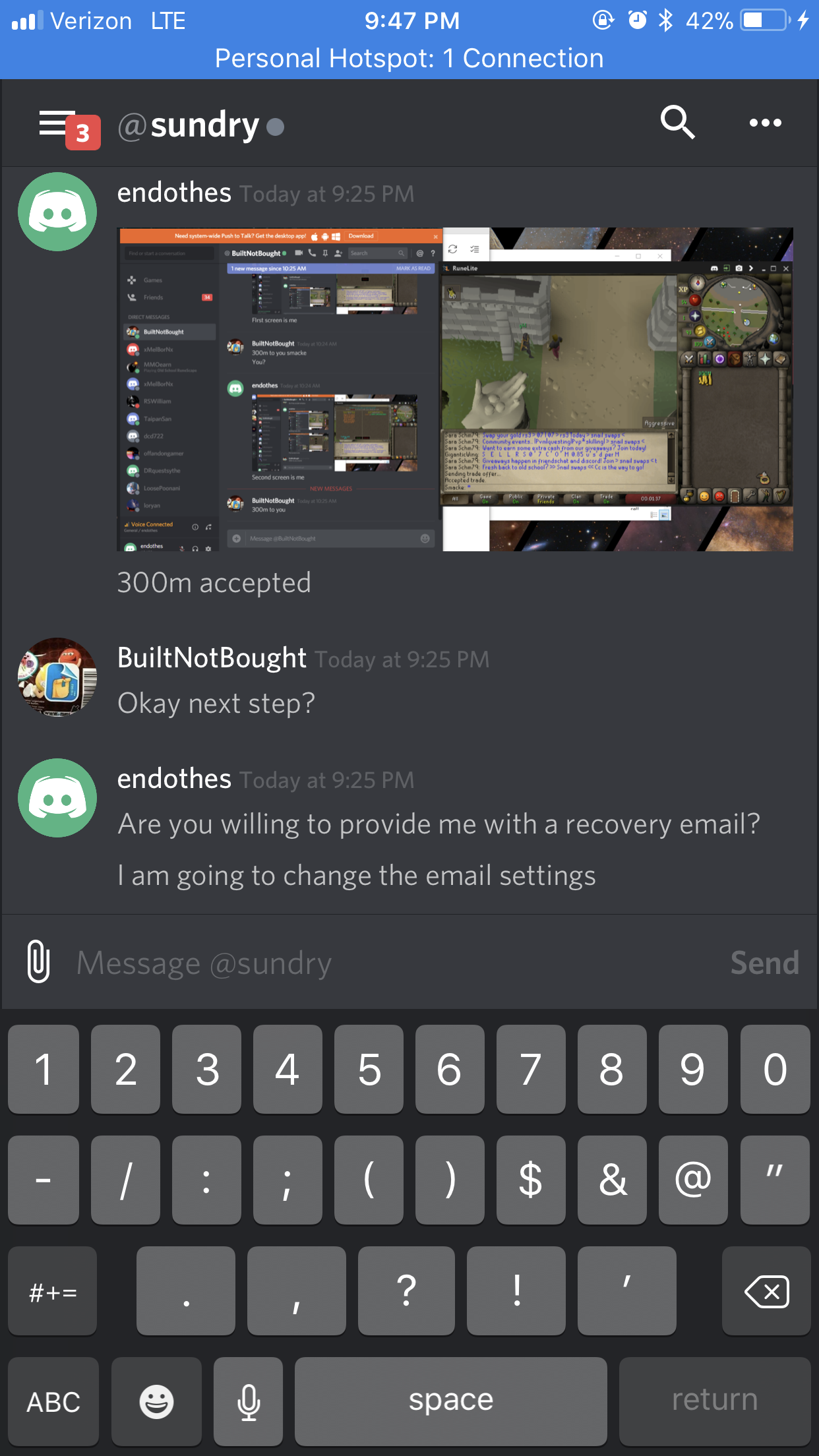
Task: Attach a file with the paperclip icon
Action: point(38,961)
